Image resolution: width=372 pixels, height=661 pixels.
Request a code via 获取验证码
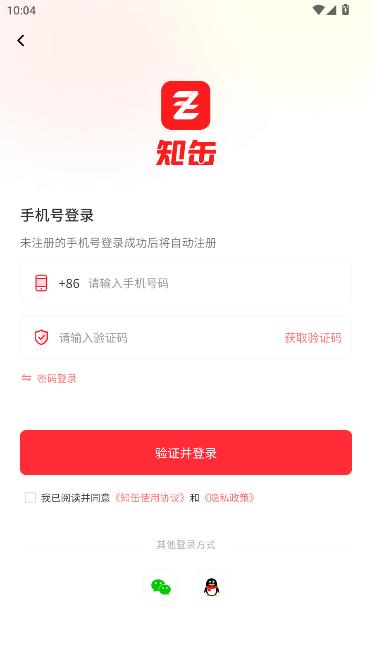(x=313, y=338)
